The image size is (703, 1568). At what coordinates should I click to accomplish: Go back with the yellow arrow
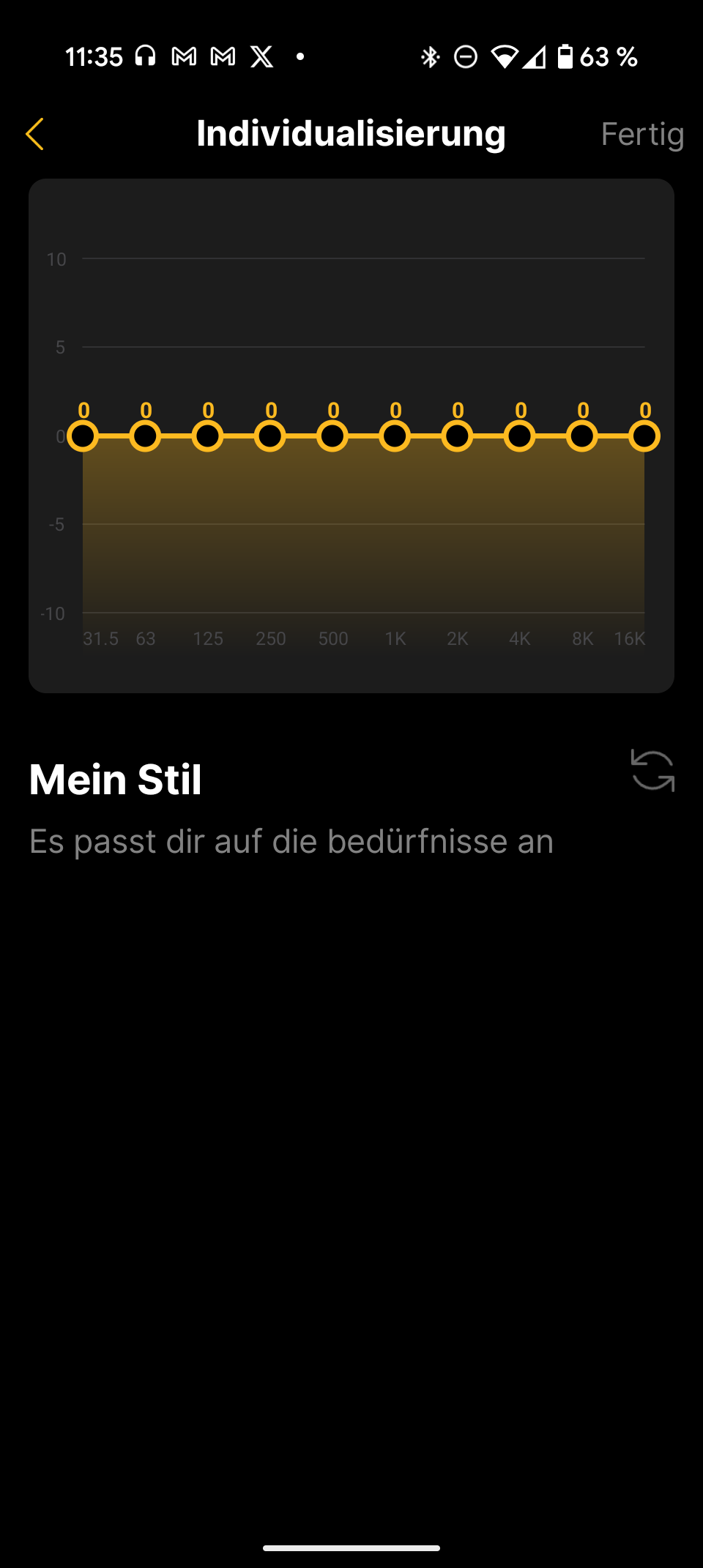[34, 134]
